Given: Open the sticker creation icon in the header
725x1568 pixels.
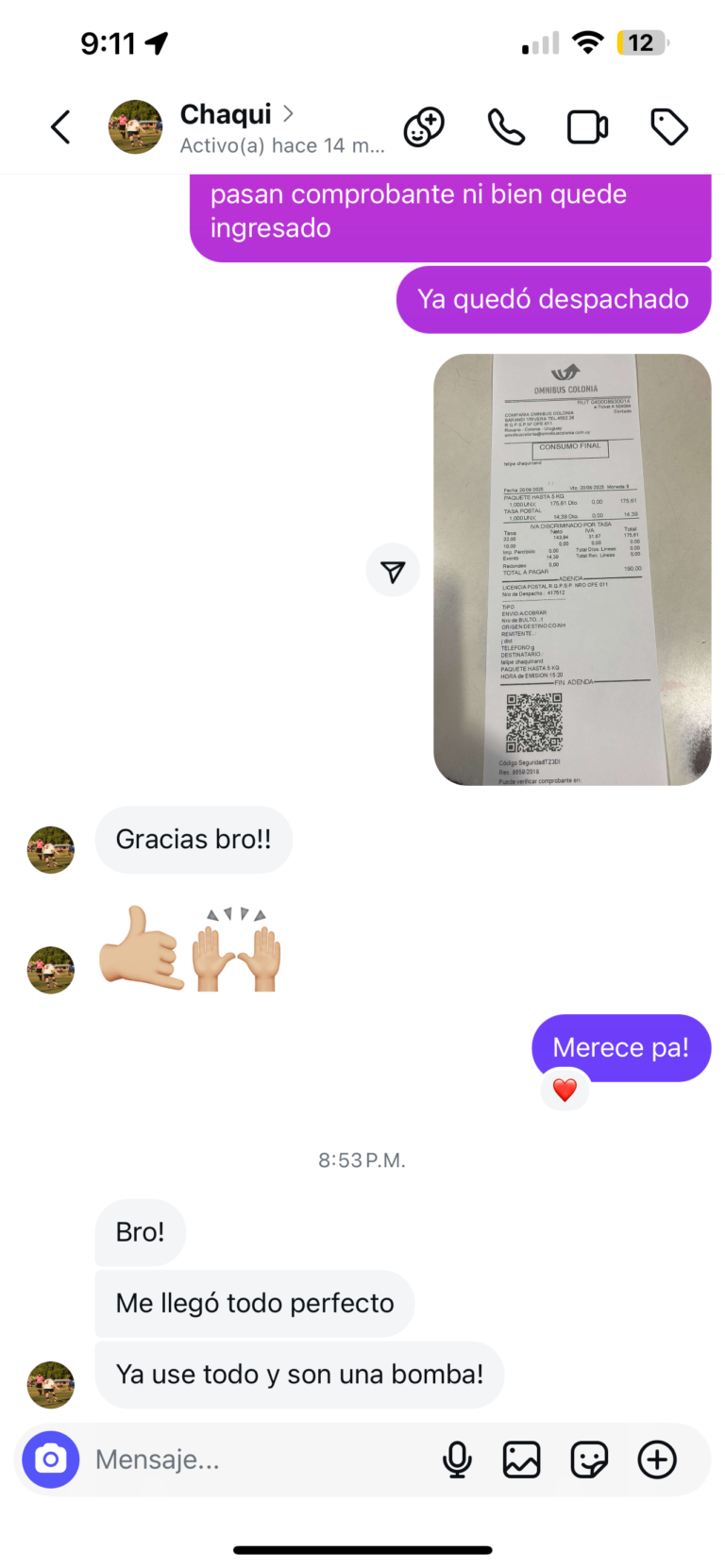Looking at the screenshot, I should tap(424, 127).
